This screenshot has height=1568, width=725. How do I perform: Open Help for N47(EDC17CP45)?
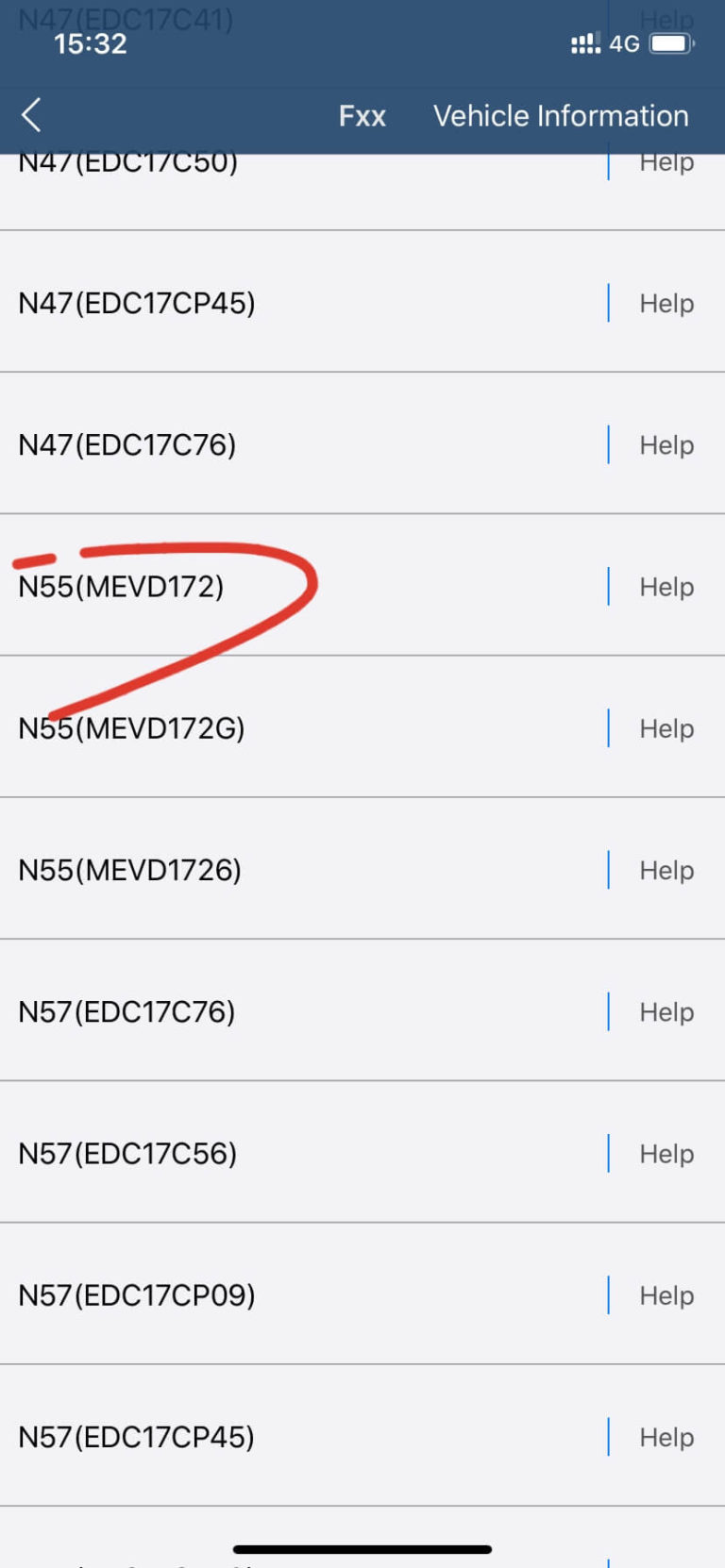[x=666, y=303]
